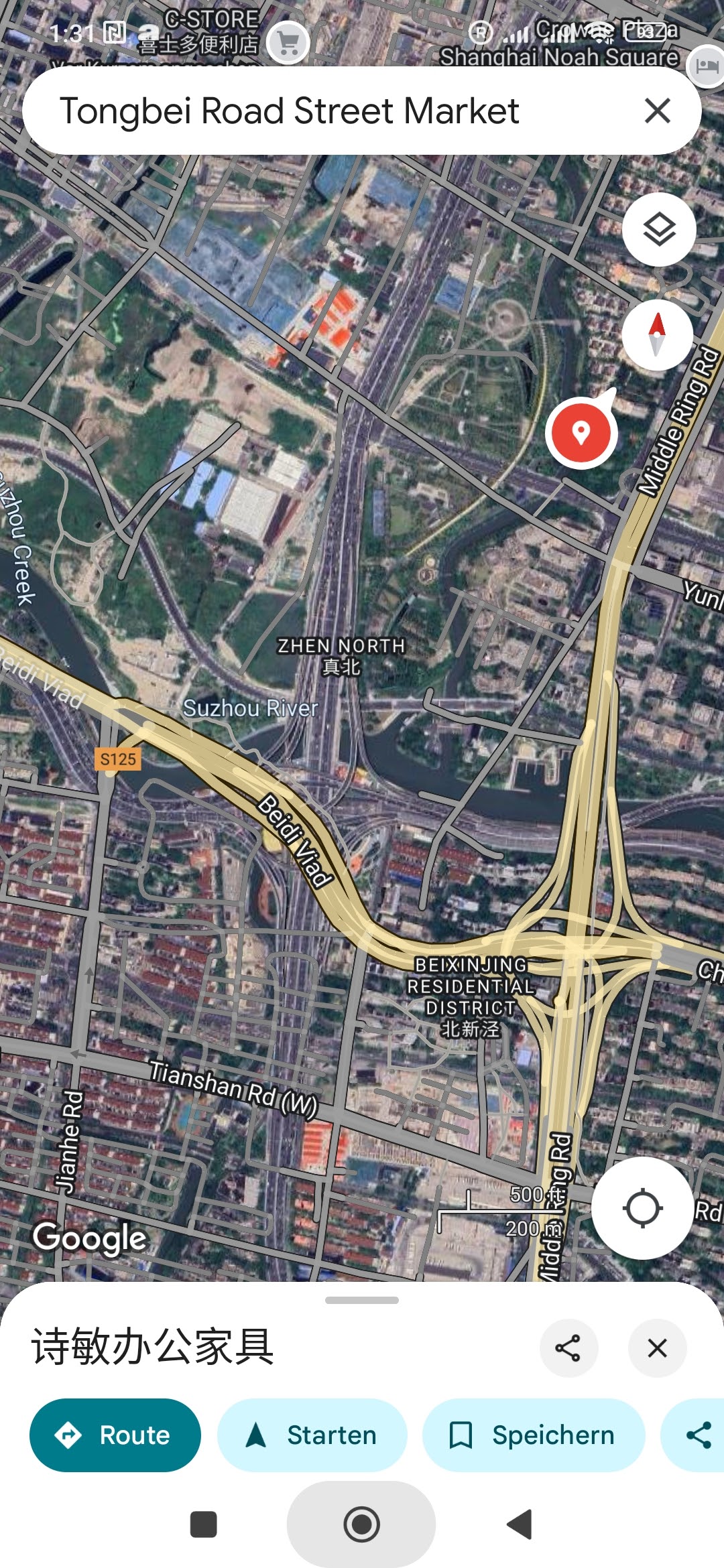This screenshot has height=1568, width=724.
Task: Expand the place sheet via its handle
Action: point(362,1300)
